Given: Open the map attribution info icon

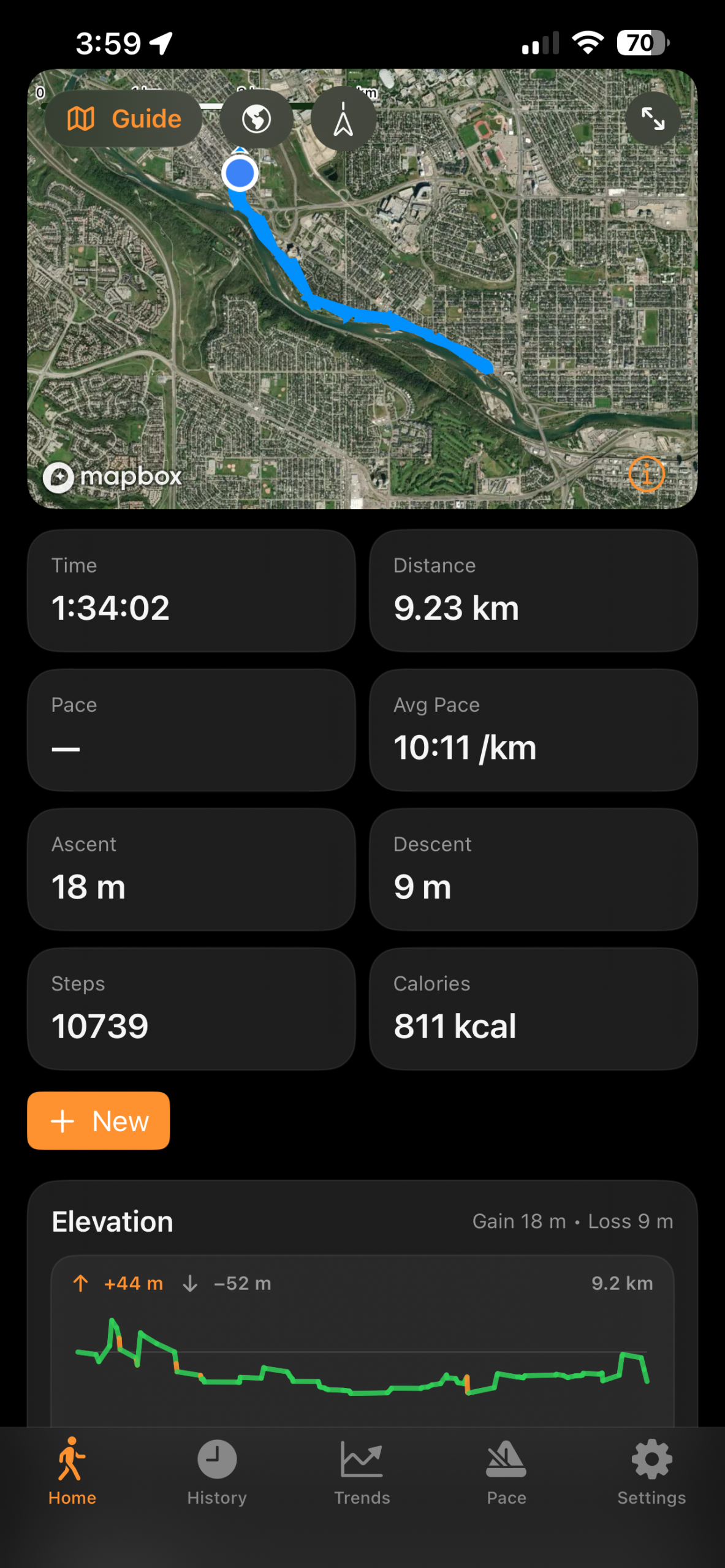Looking at the screenshot, I should [x=646, y=473].
